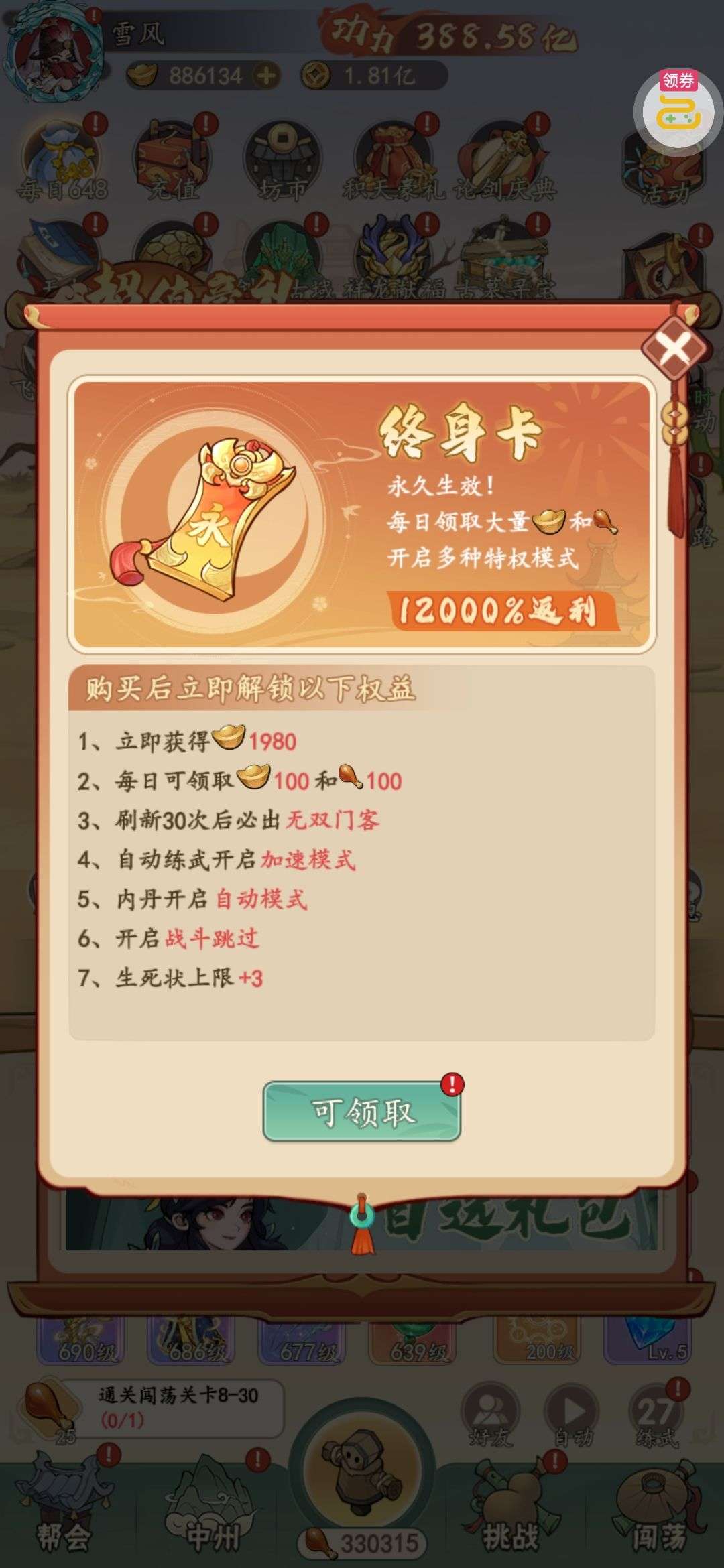Close the 终身卡 popup
Viewport: 724px width, 1568px height.
click(x=674, y=348)
